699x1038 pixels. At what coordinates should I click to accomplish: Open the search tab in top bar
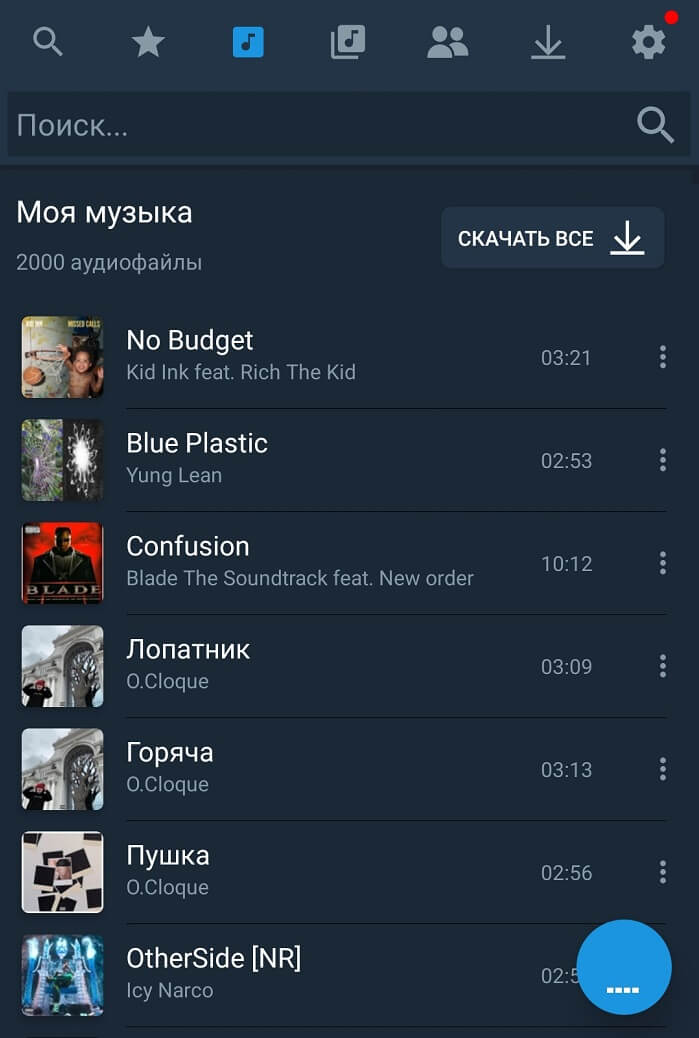(x=48, y=42)
